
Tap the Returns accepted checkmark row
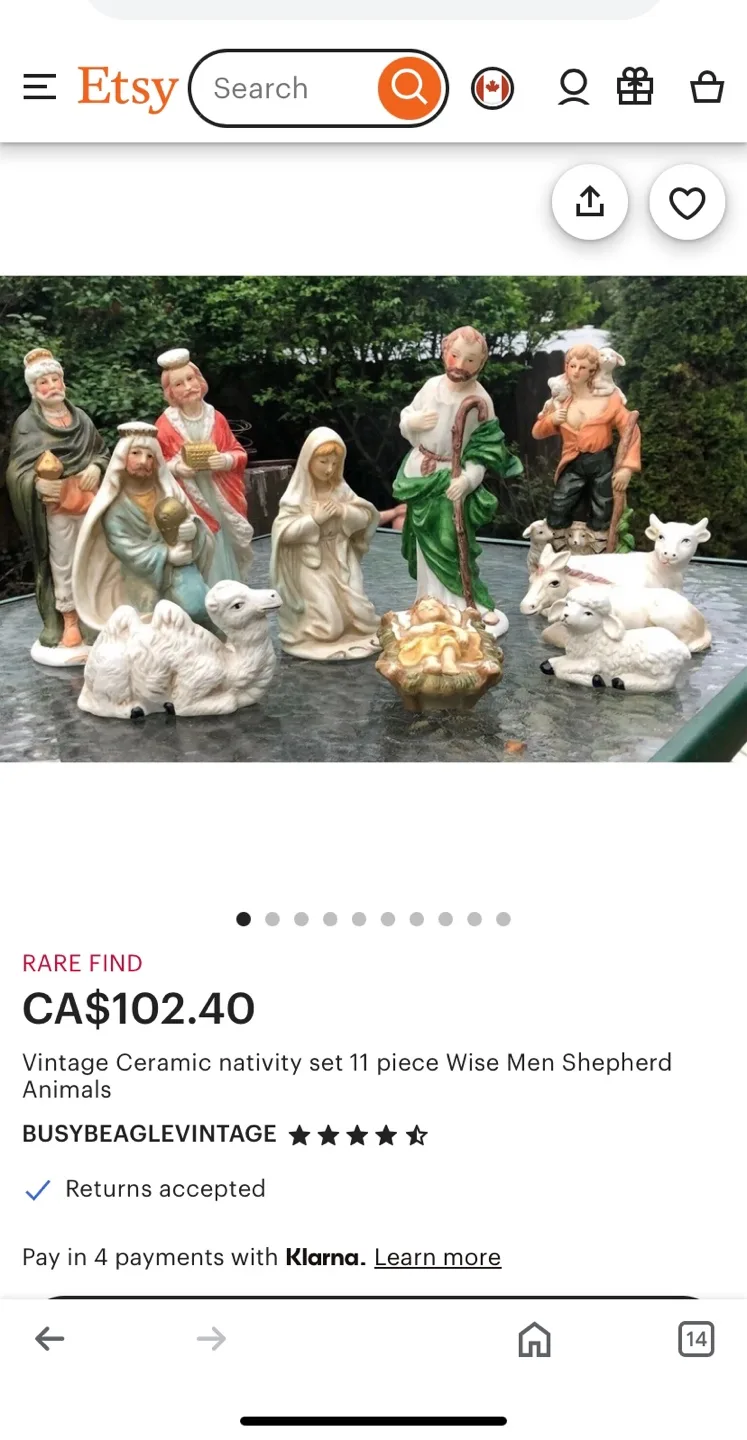click(x=144, y=1189)
